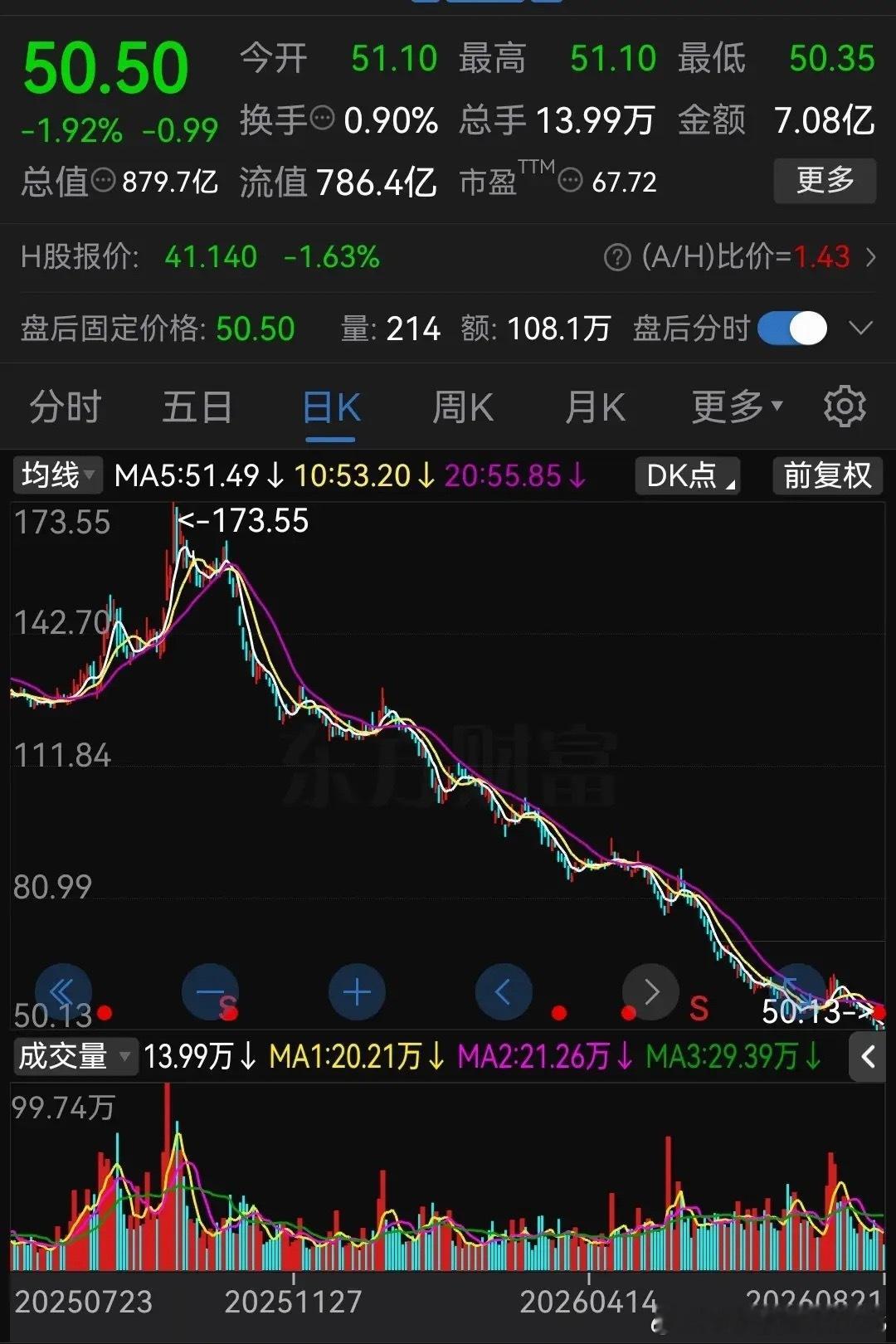Open the A/H比价 details chevron
The width and height of the screenshot is (896, 1344).
870,257
